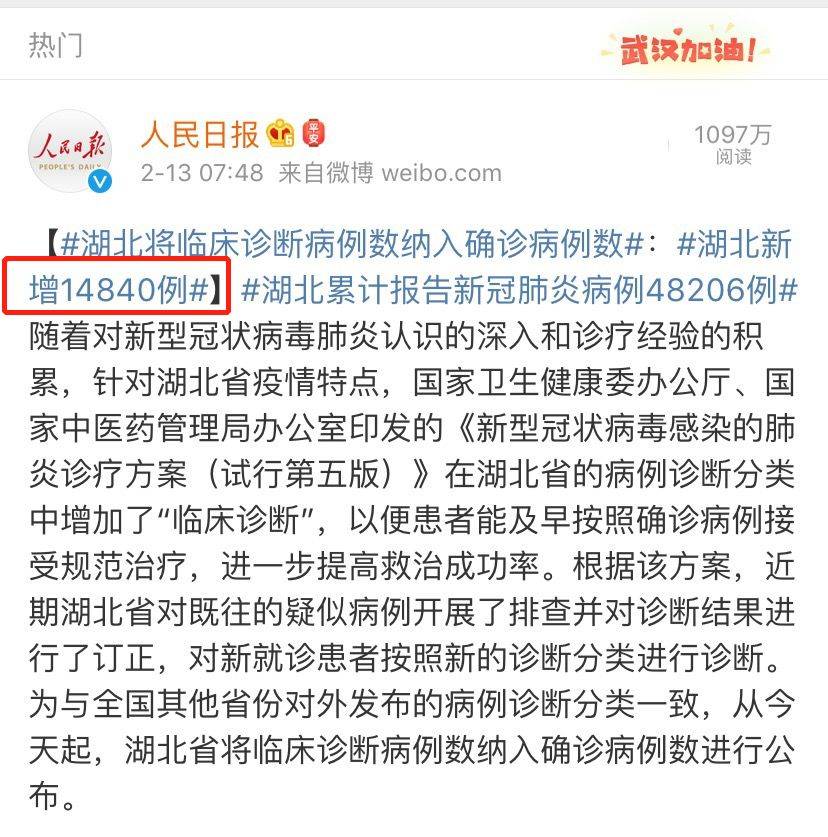The width and height of the screenshot is (828, 837).
Task: Open the 人民日报 profile avatar
Action: pos(69,150)
